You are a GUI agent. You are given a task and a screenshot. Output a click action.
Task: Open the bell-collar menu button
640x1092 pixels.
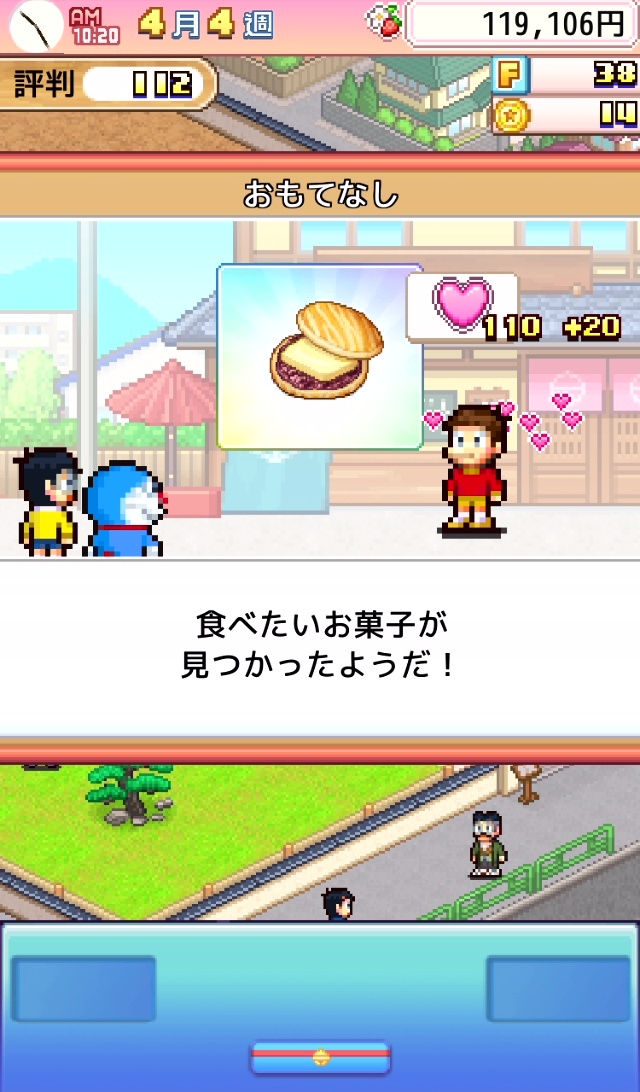pos(320,1056)
